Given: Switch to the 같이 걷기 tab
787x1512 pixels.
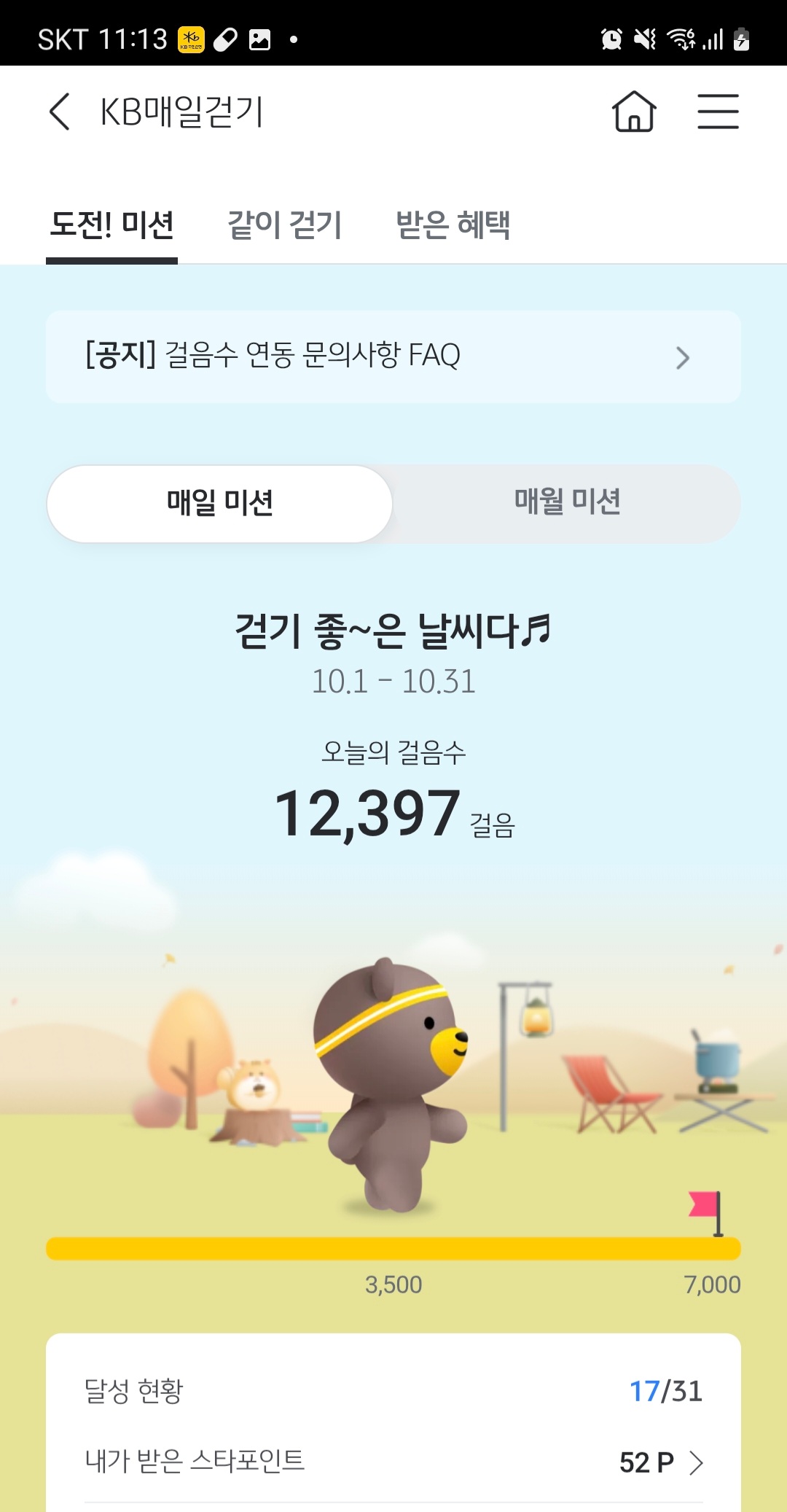Looking at the screenshot, I should point(284,225).
